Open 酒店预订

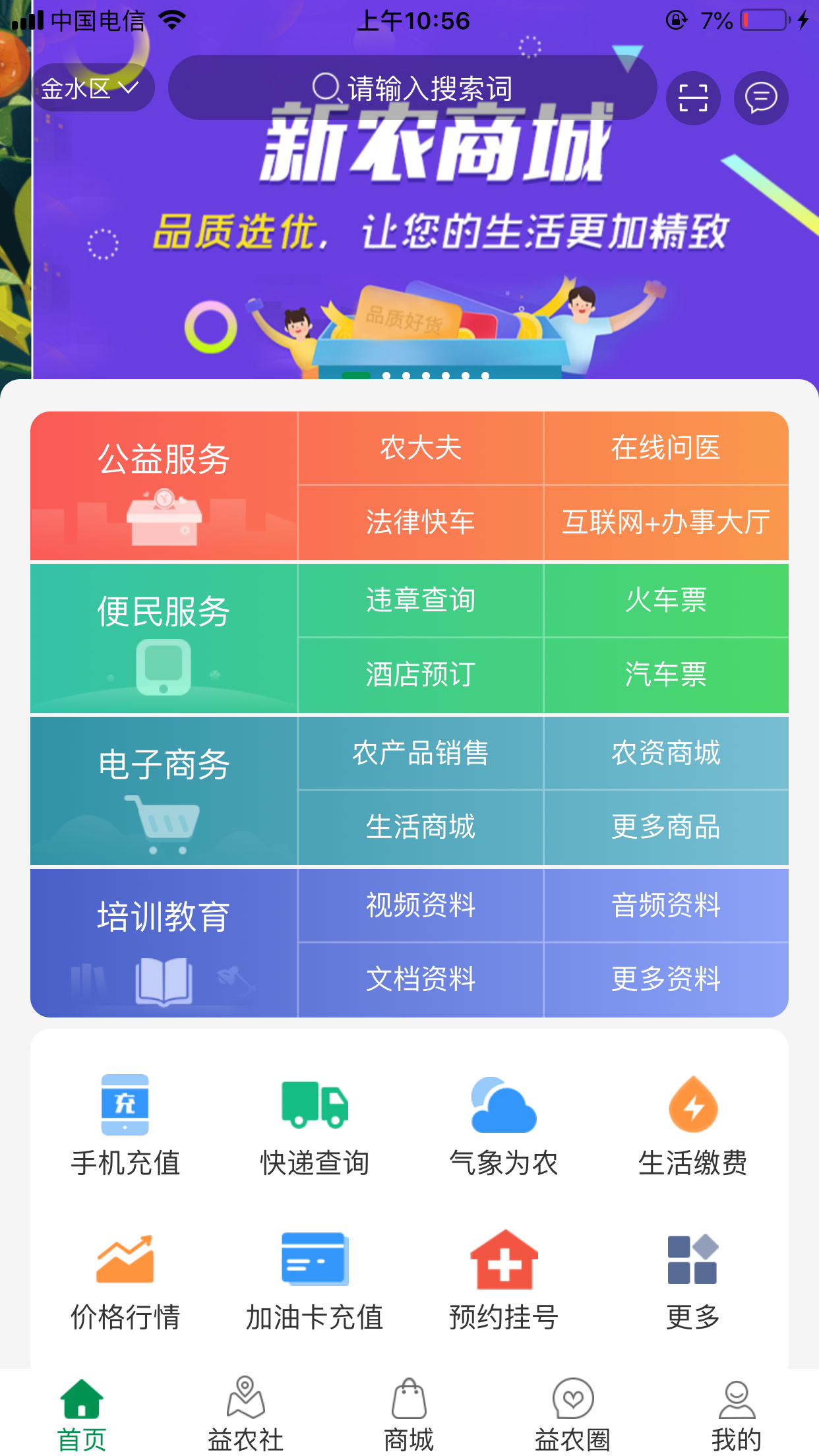coord(421,675)
